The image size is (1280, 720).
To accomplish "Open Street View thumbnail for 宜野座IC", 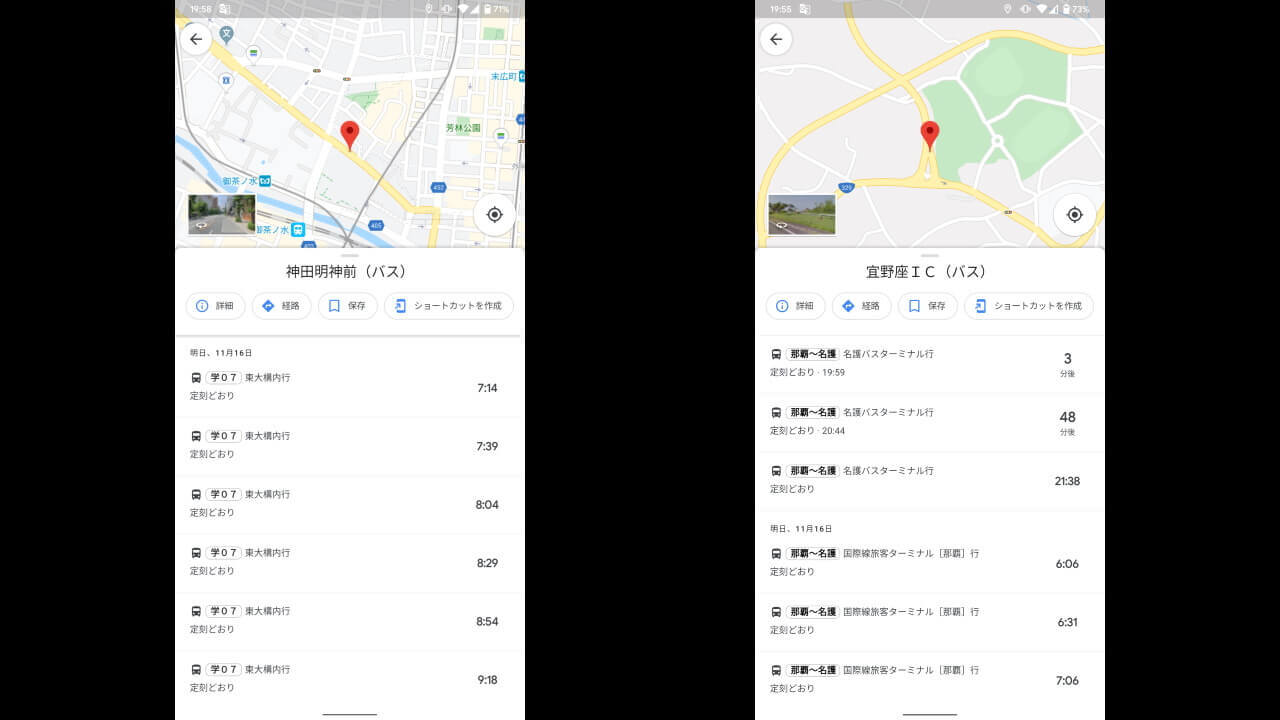I will (x=801, y=214).
